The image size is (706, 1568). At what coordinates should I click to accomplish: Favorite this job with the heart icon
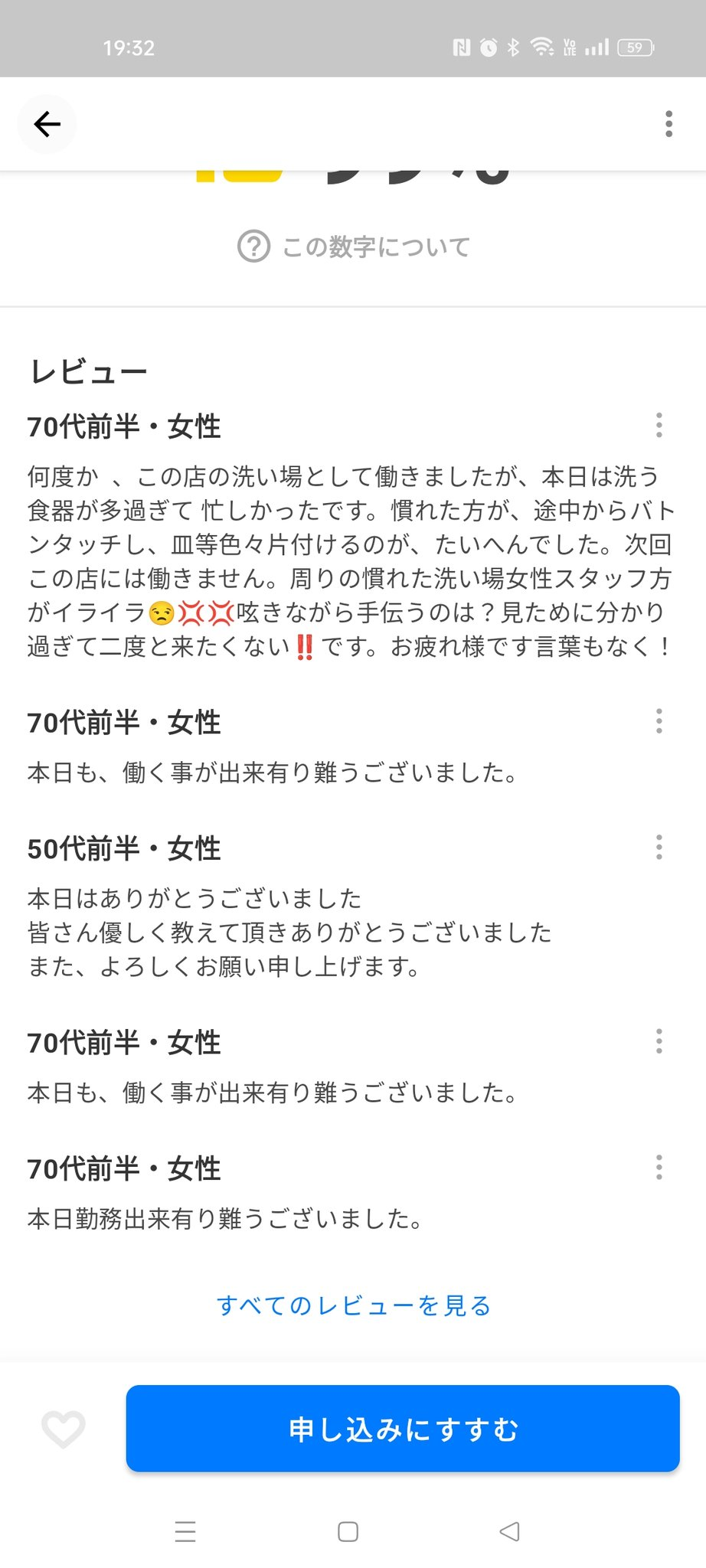(x=63, y=1429)
